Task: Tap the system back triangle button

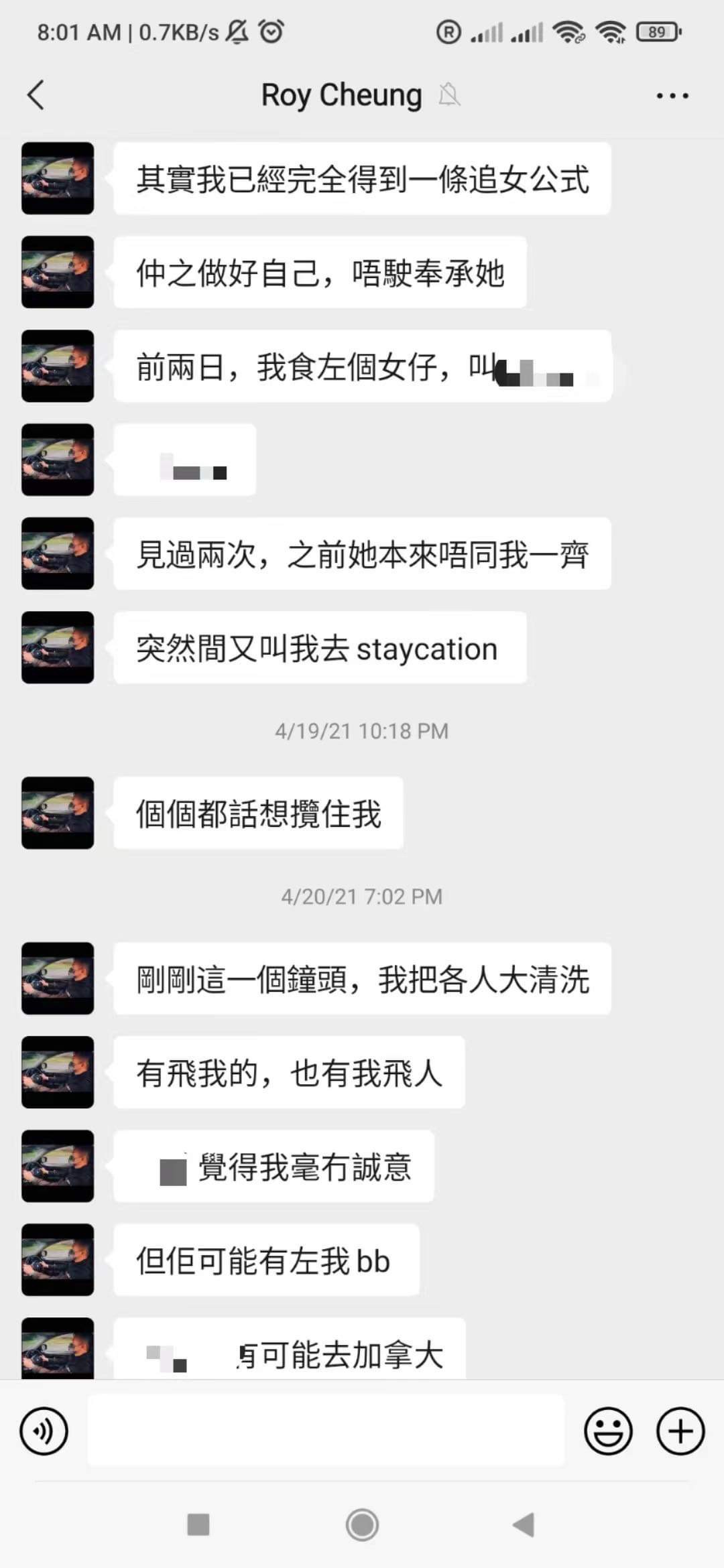Action: 524,1525
